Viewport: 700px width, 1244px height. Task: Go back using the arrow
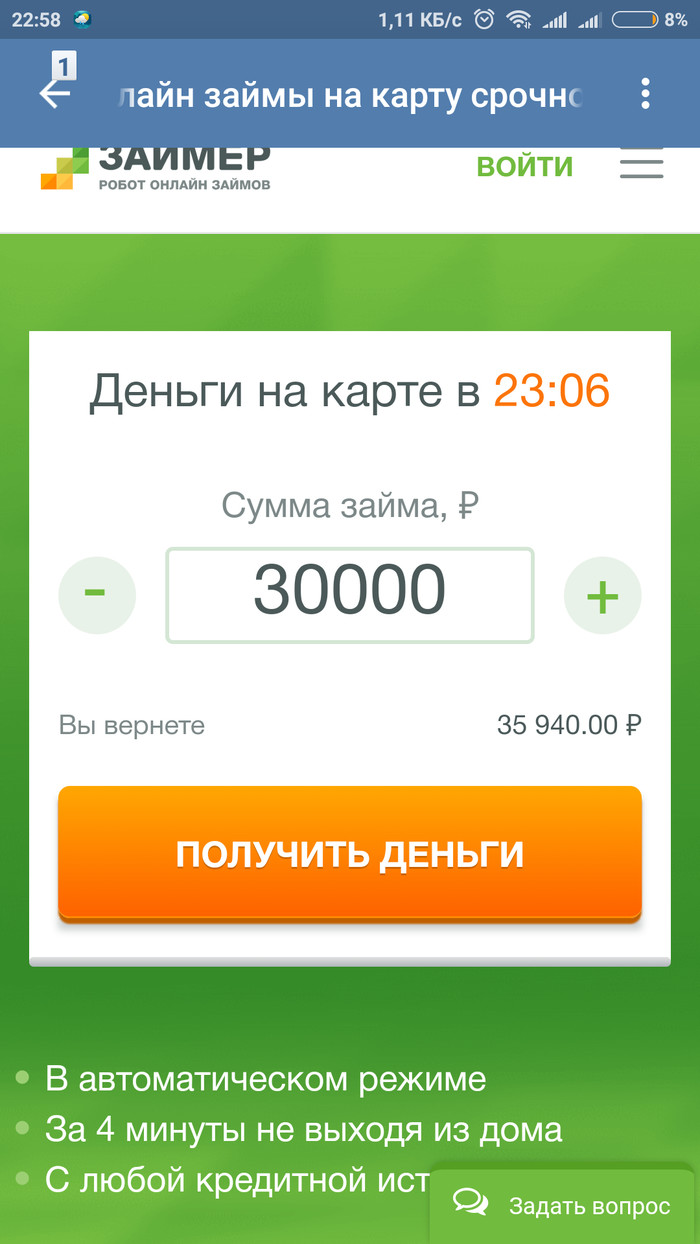(x=55, y=94)
